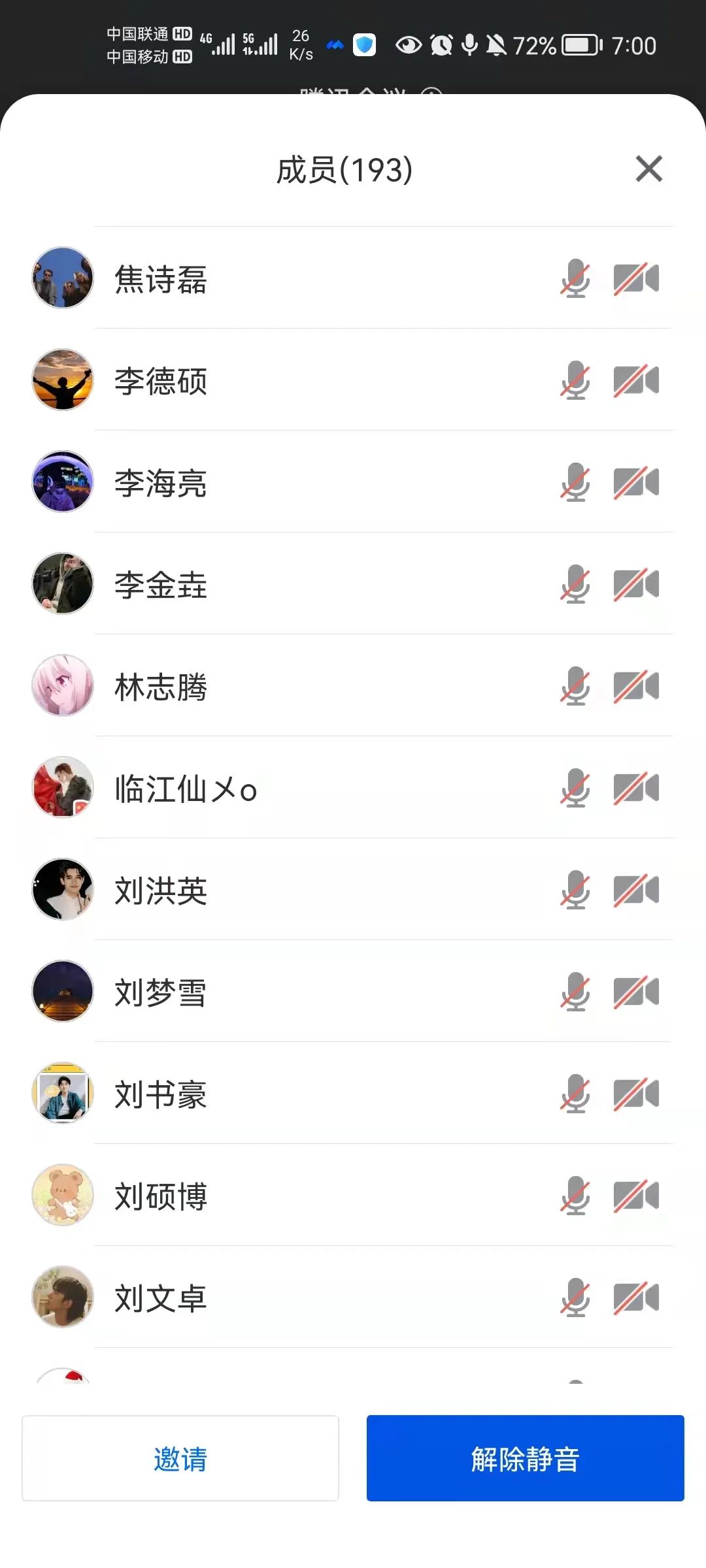Open member 林志腾's row
Screen dimensions: 706x1568
point(161,687)
